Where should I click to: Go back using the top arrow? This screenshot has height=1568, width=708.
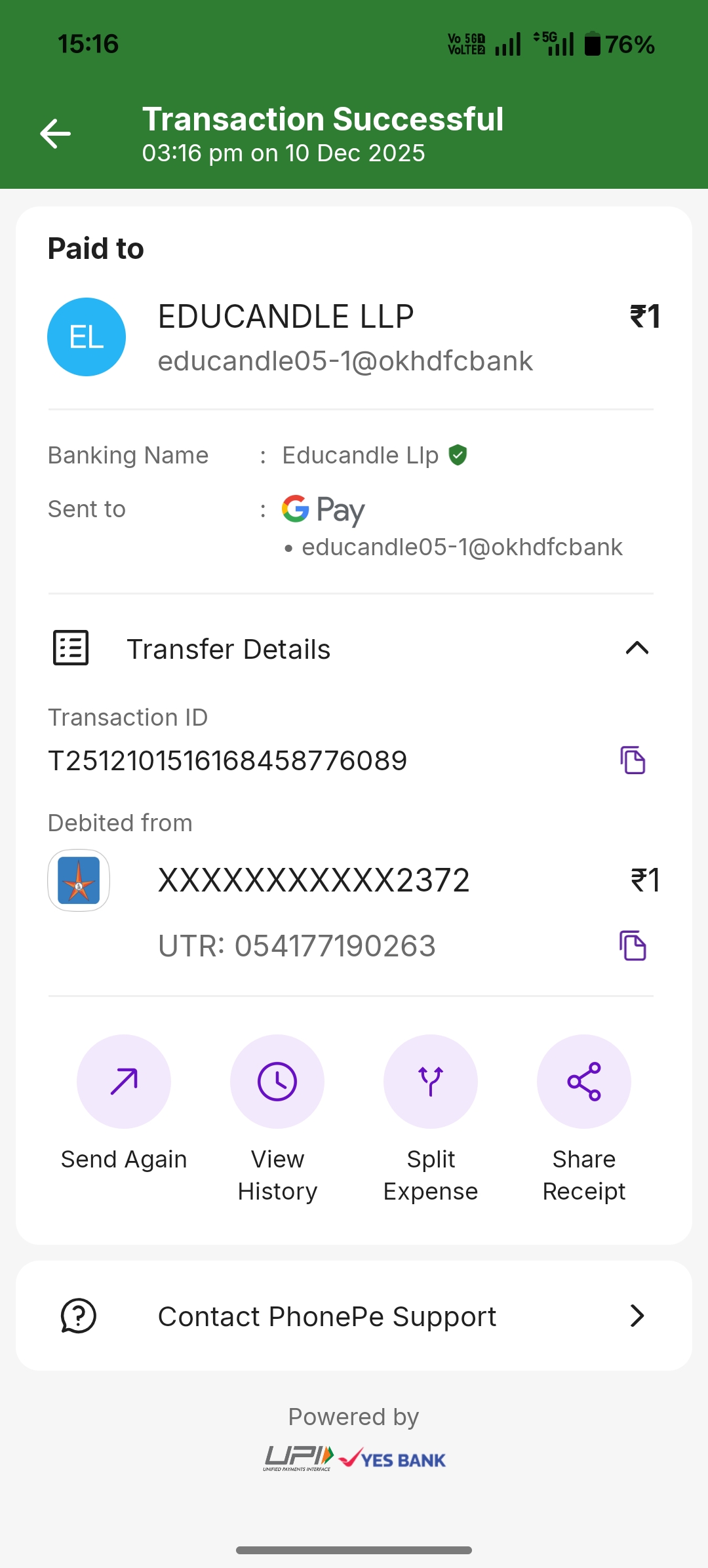tap(56, 134)
